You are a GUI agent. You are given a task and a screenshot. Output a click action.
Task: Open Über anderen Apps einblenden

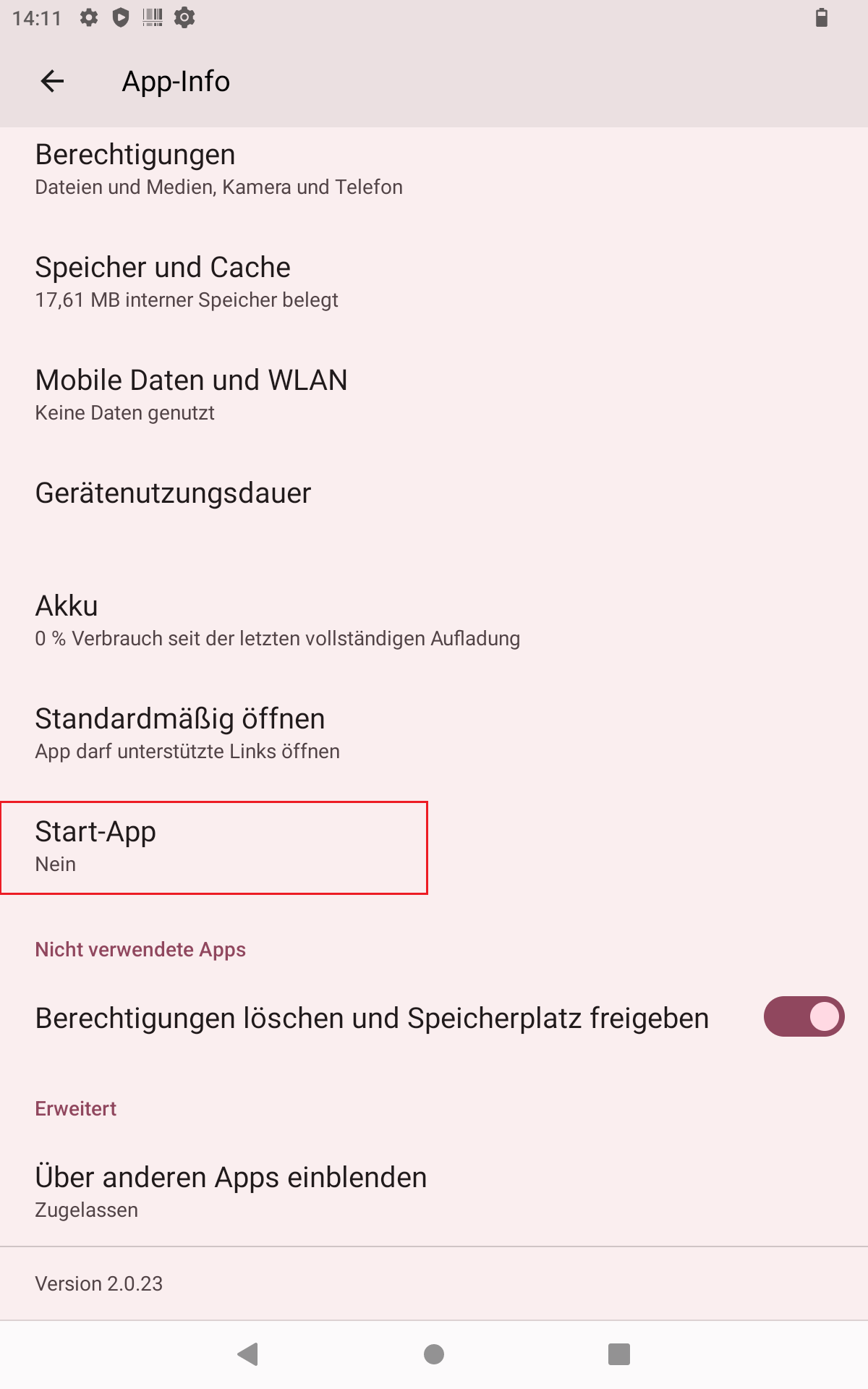pos(231,1192)
